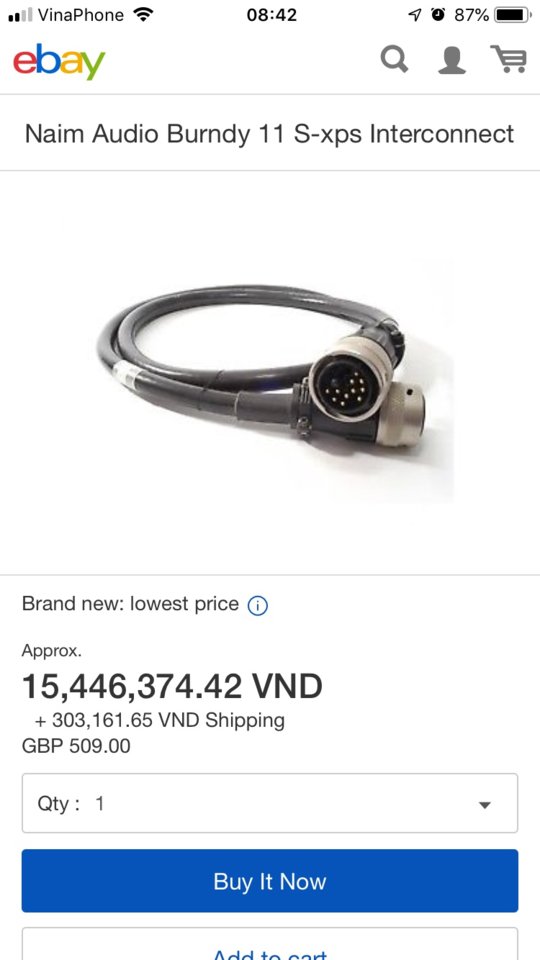Go to the eBay home logo
The height and width of the screenshot is (960, 540).
(x=59, y=61)
